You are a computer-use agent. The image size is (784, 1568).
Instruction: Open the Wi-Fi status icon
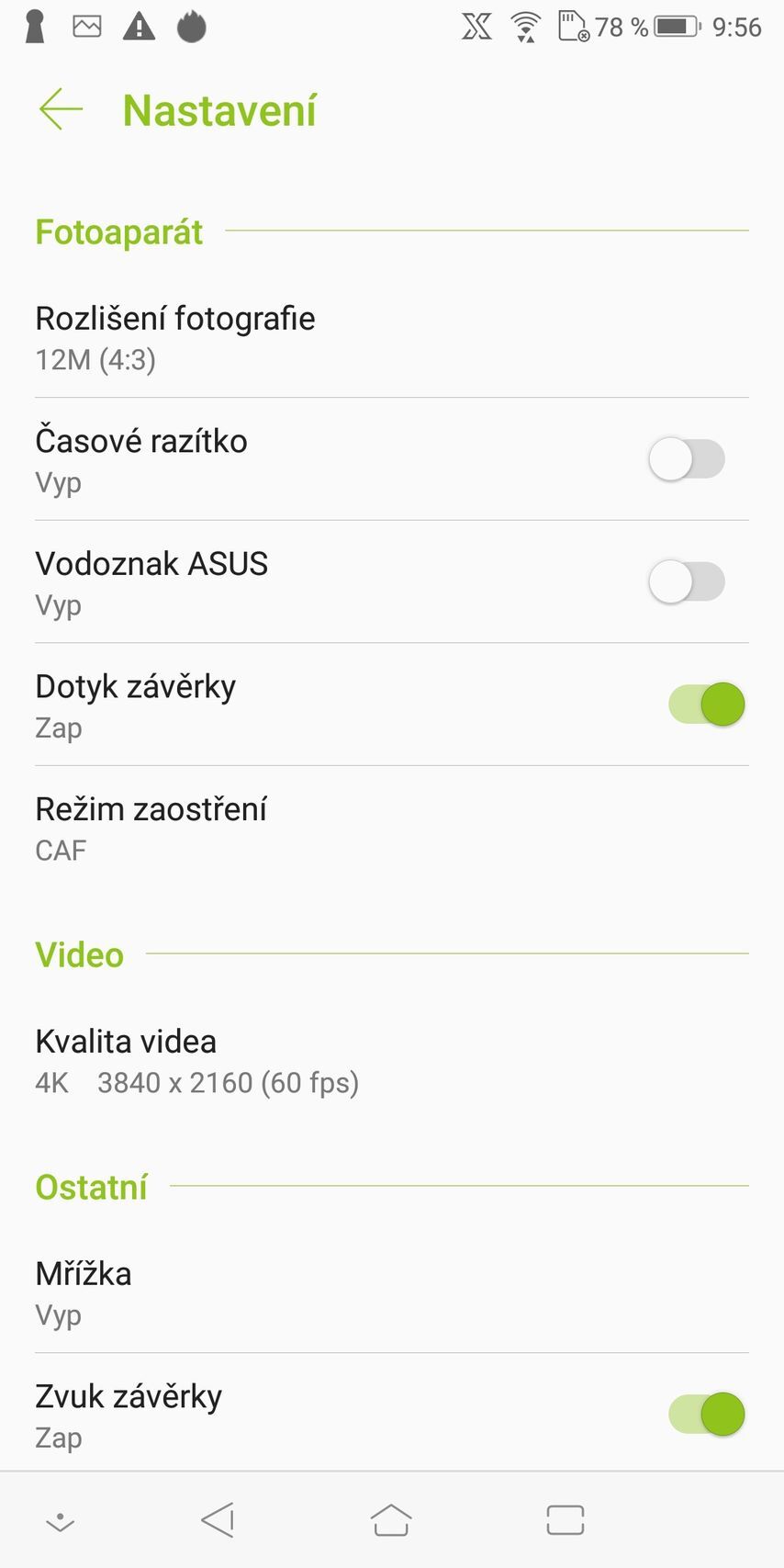tap(523, 26)
